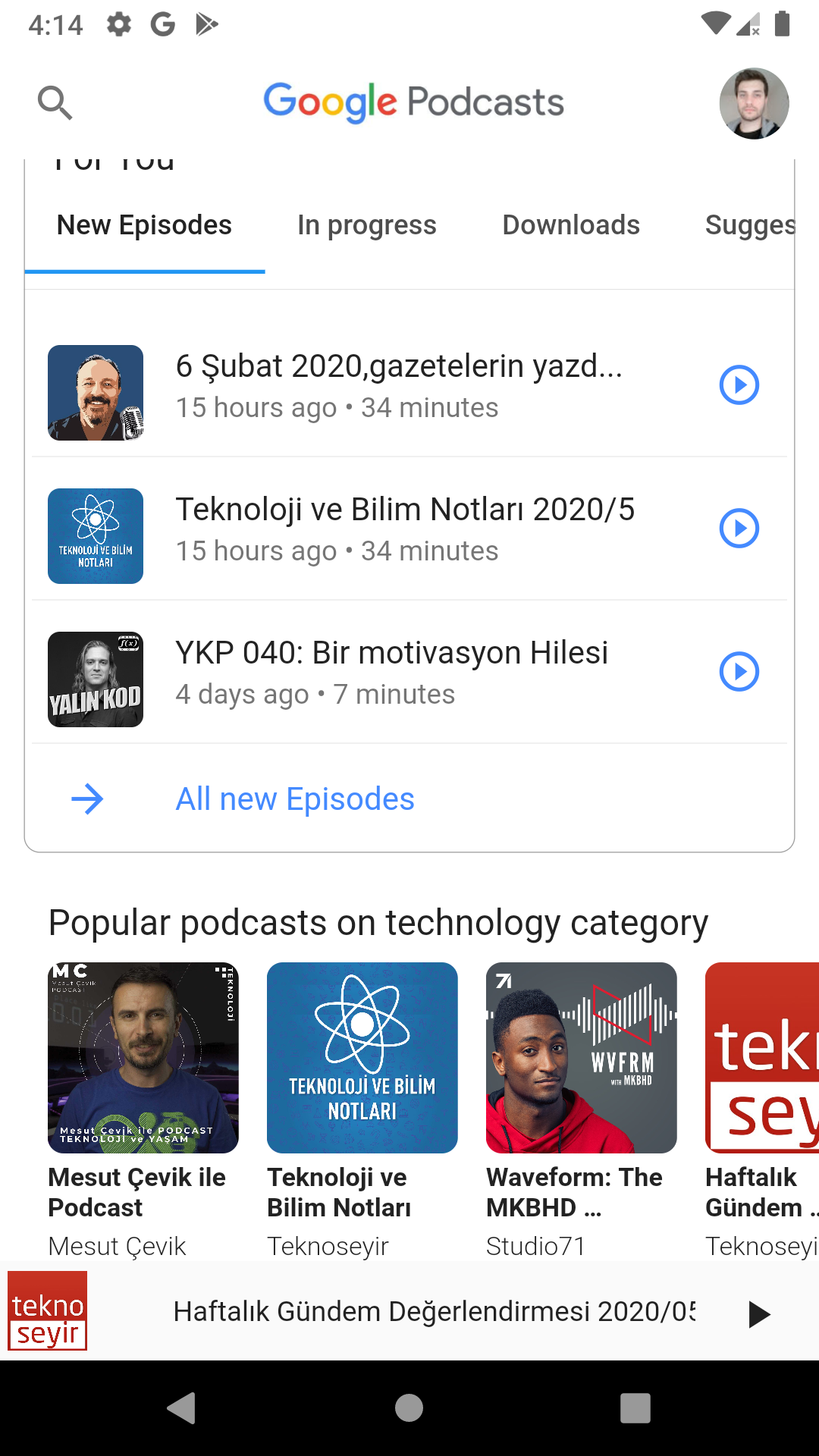Open the YKP 040 episode row
The width and height of the screenshot is (819, 1456).
[x=391, y=672]
